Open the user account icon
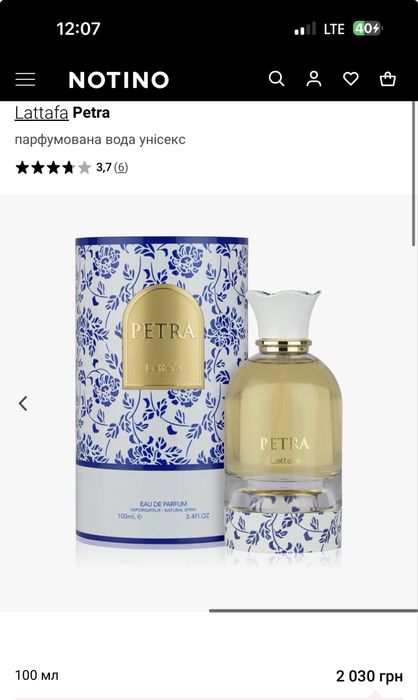Viewport: 418px width, 700px height. tap(314, 79)
